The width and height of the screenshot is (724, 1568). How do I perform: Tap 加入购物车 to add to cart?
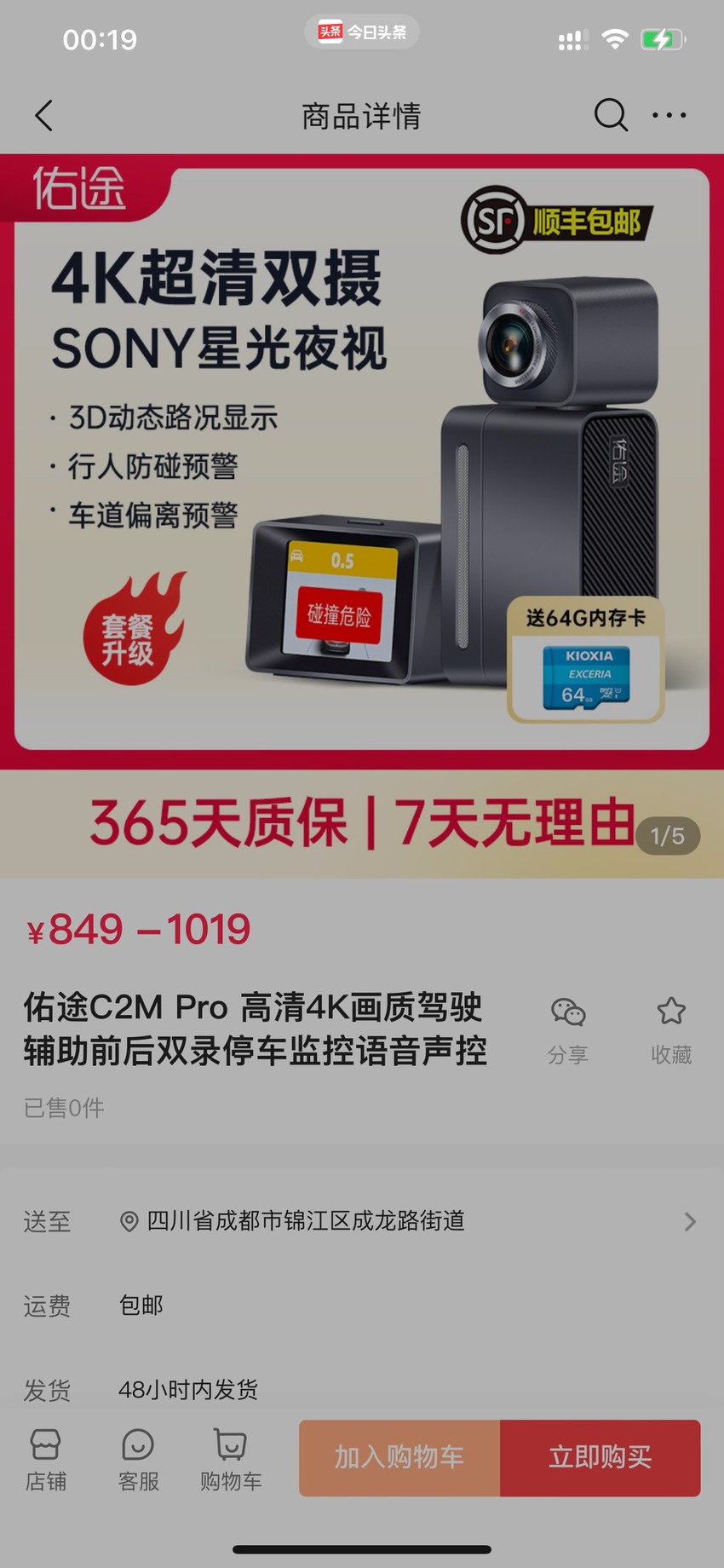(399, 1458)
